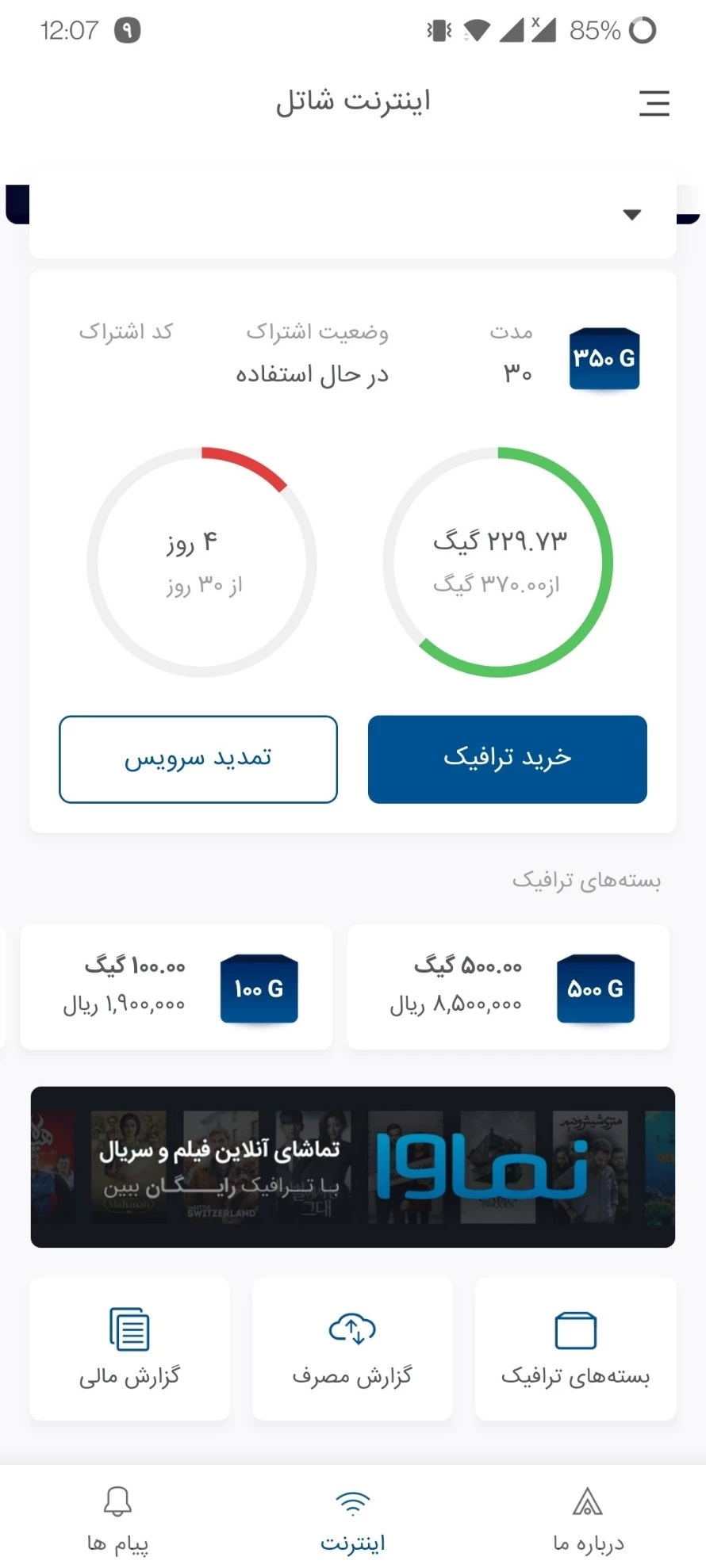This screenshot has width=706, height=1568.
Task: Open بسته‌های ترافیک shortcut tile
Action: coord(575,1348)
